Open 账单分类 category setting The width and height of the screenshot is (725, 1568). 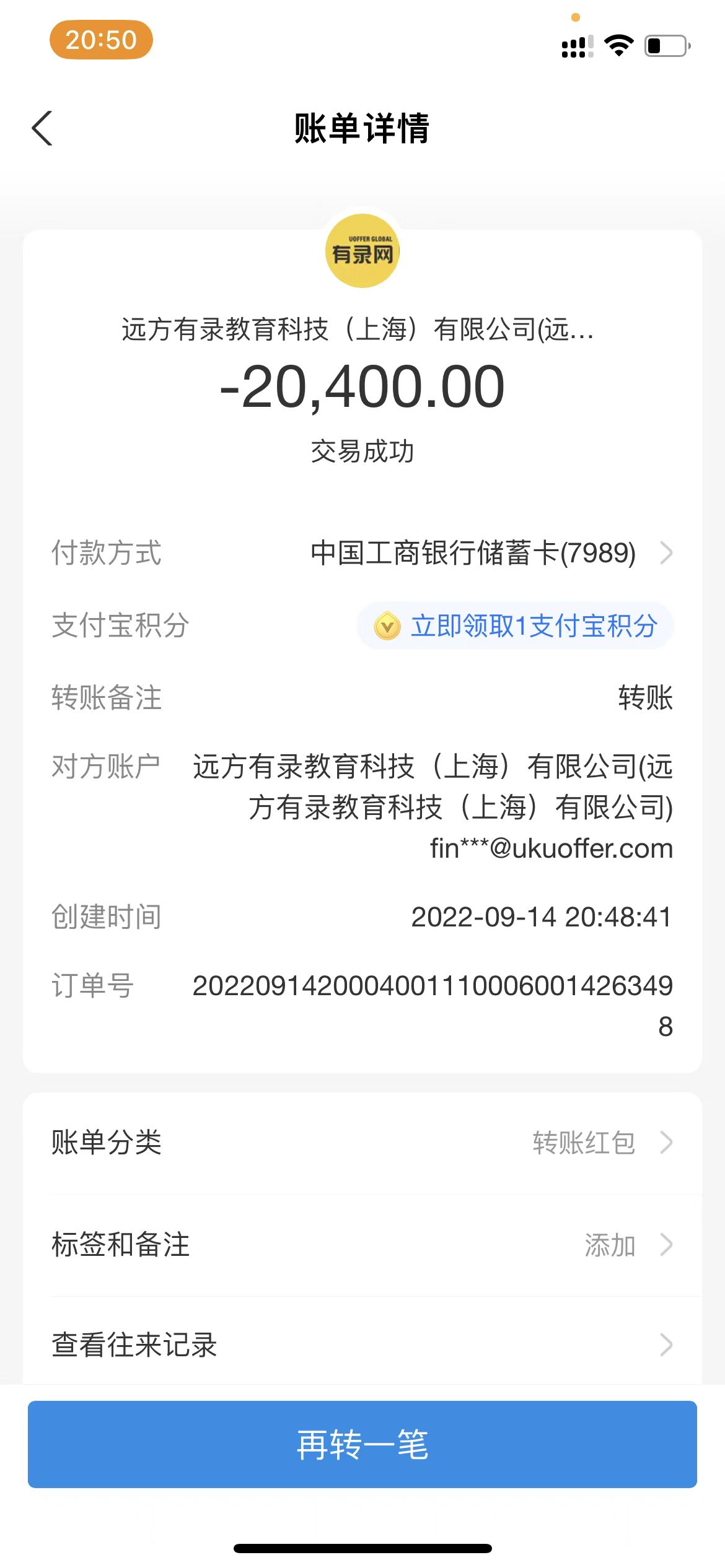(362, 1143)
